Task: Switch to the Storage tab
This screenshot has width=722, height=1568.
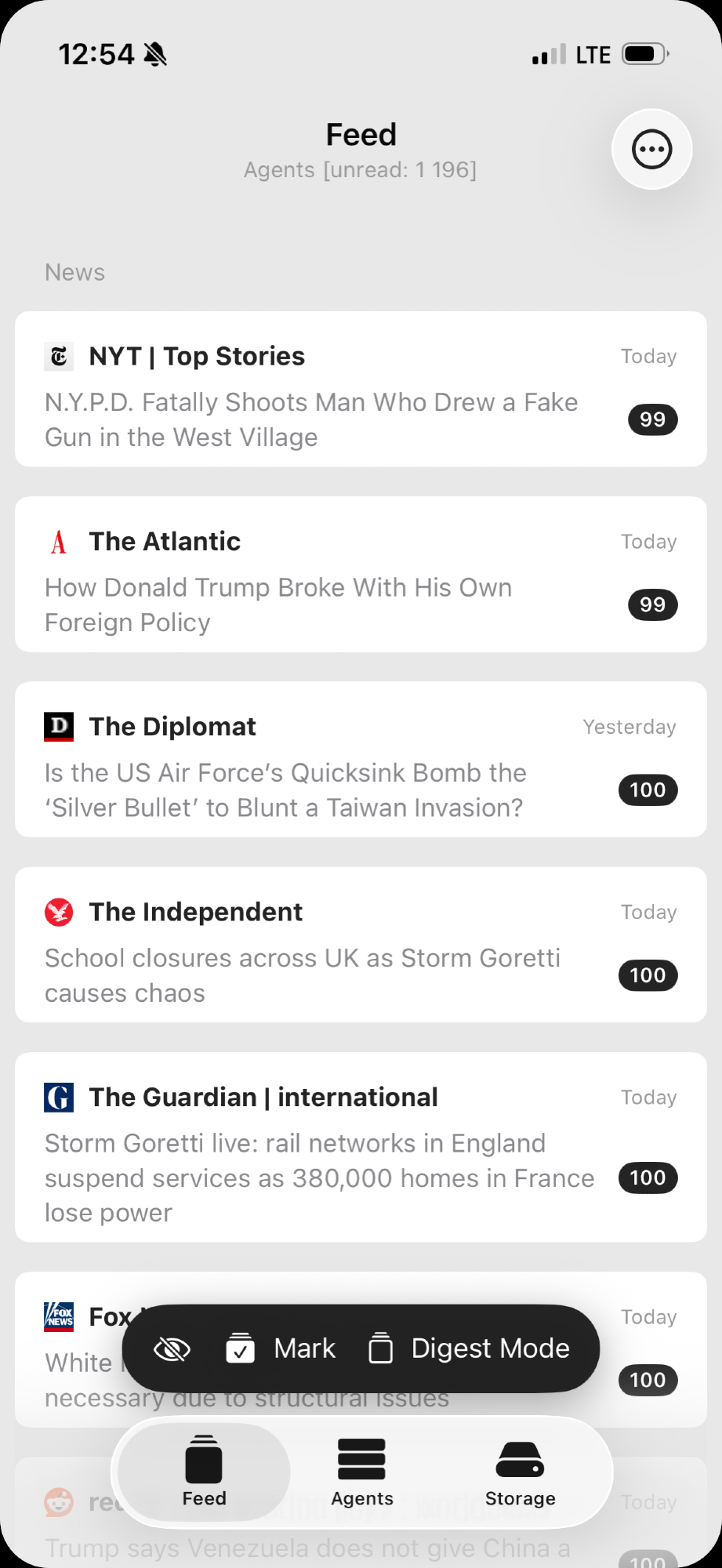Action: pos(520,1472)
